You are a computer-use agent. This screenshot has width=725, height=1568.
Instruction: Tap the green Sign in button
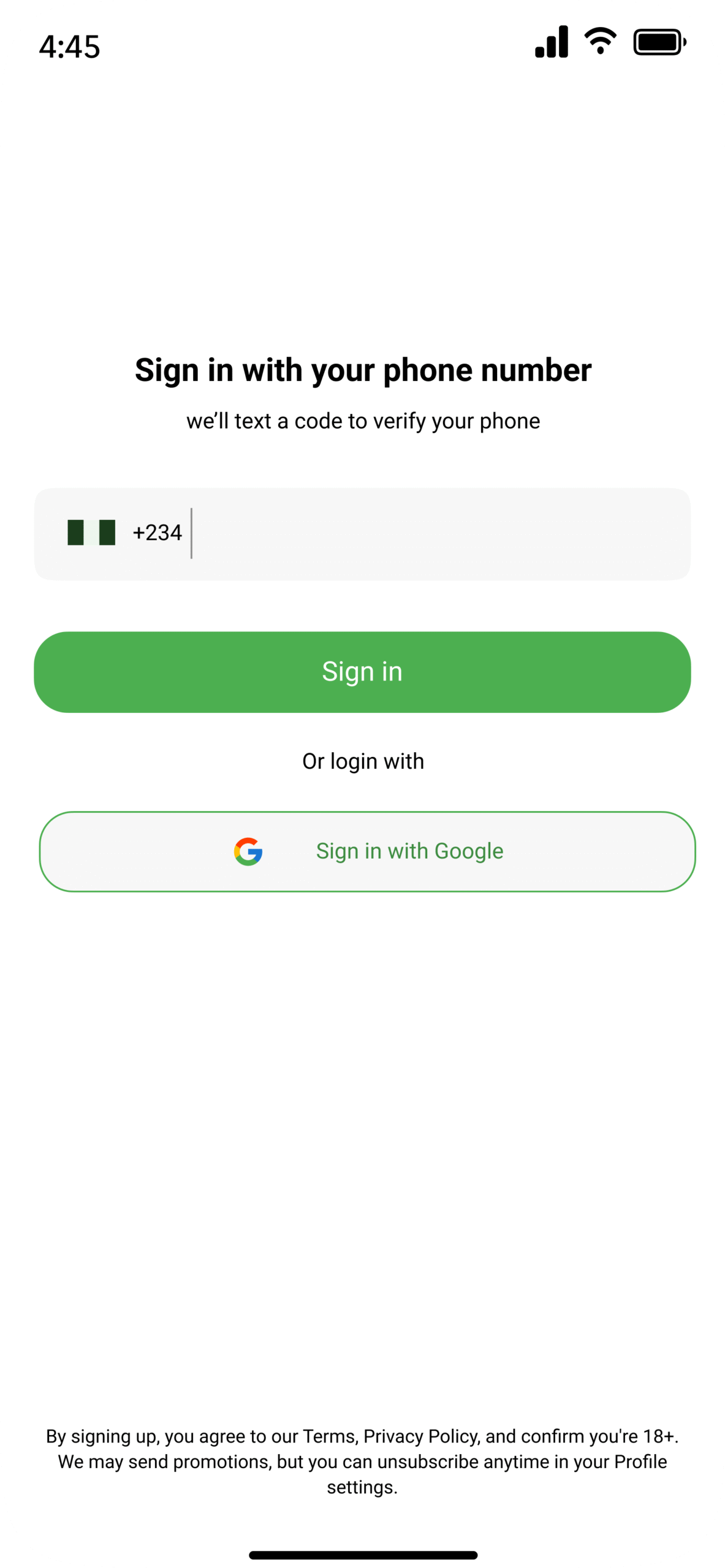click(x=362, y=671)
